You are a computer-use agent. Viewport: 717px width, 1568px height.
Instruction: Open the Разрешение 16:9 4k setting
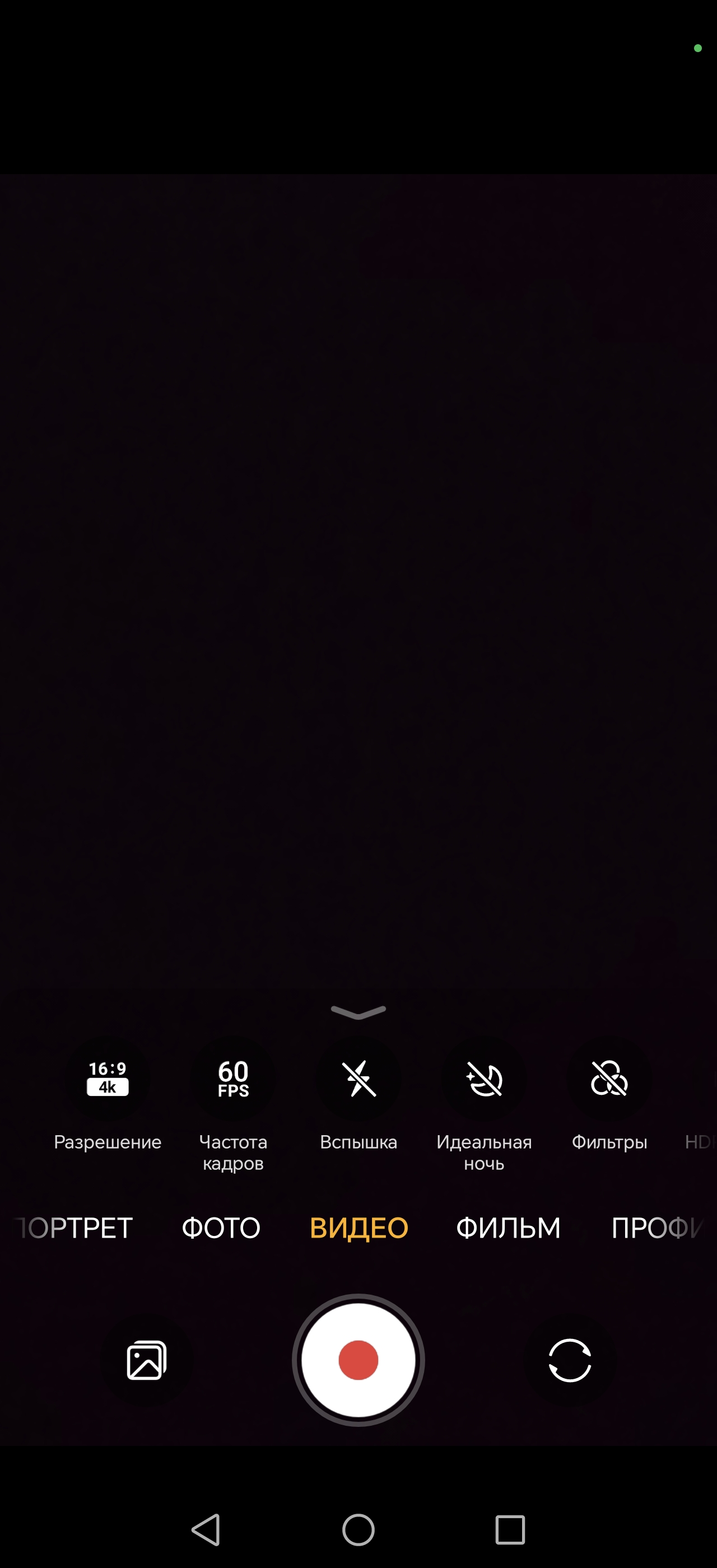[x=108, y=1079]
